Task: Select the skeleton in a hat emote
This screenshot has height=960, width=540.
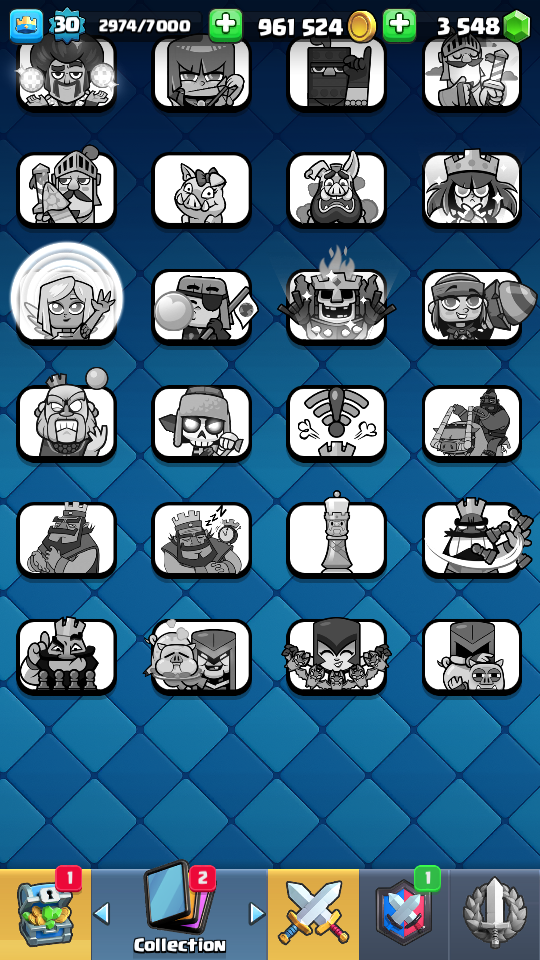Action: [x=201, y=423]
